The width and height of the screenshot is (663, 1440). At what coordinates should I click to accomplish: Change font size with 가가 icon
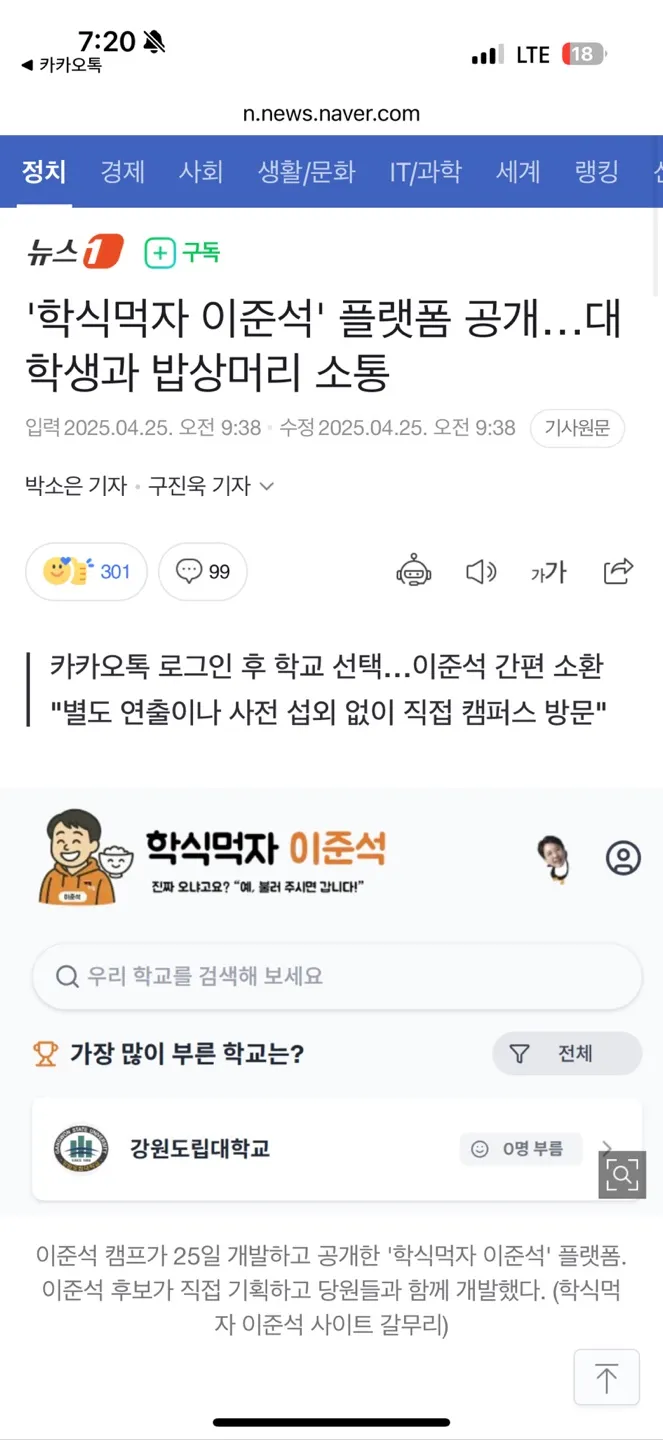point(548,571)
